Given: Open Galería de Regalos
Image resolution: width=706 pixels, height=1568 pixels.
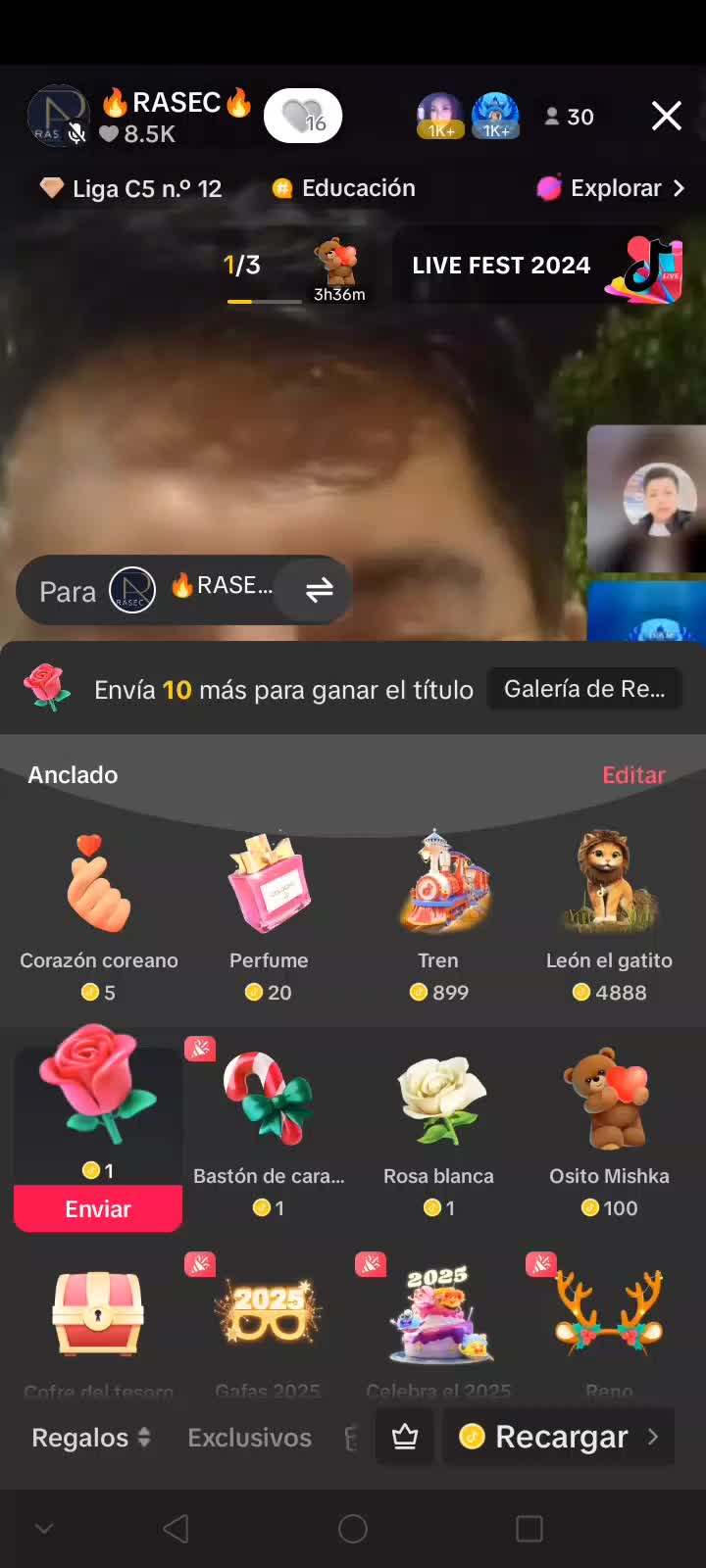Looking at the screenshot, I should point(584,689).
